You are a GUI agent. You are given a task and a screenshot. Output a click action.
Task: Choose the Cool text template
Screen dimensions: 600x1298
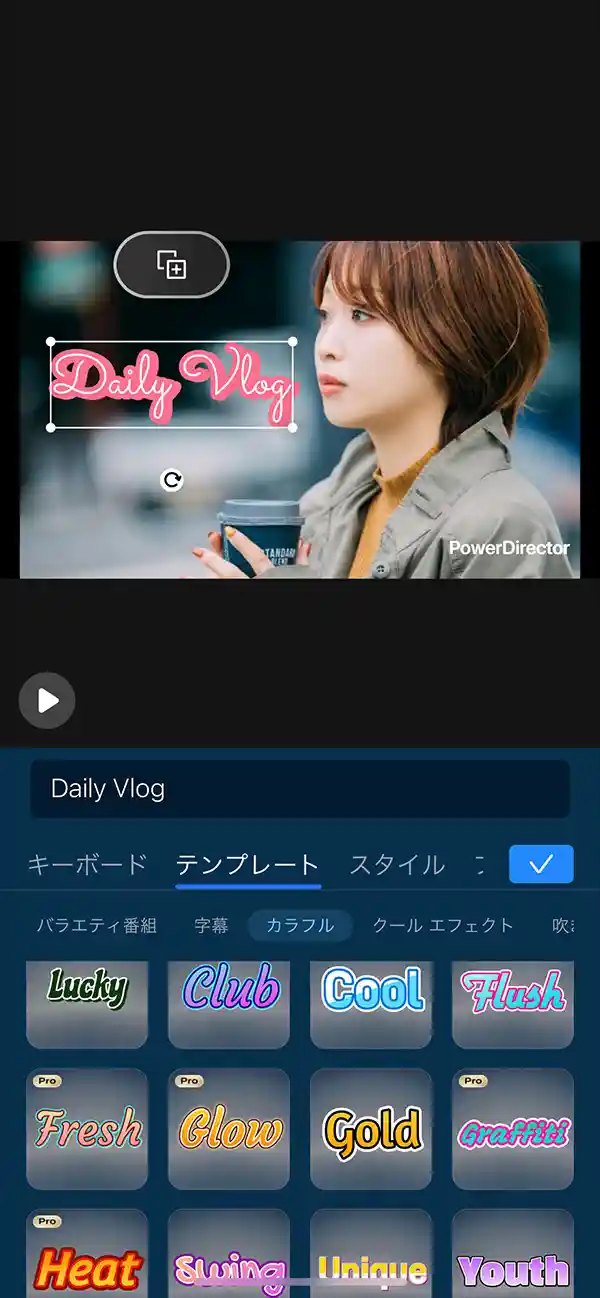pos(371,1000)
